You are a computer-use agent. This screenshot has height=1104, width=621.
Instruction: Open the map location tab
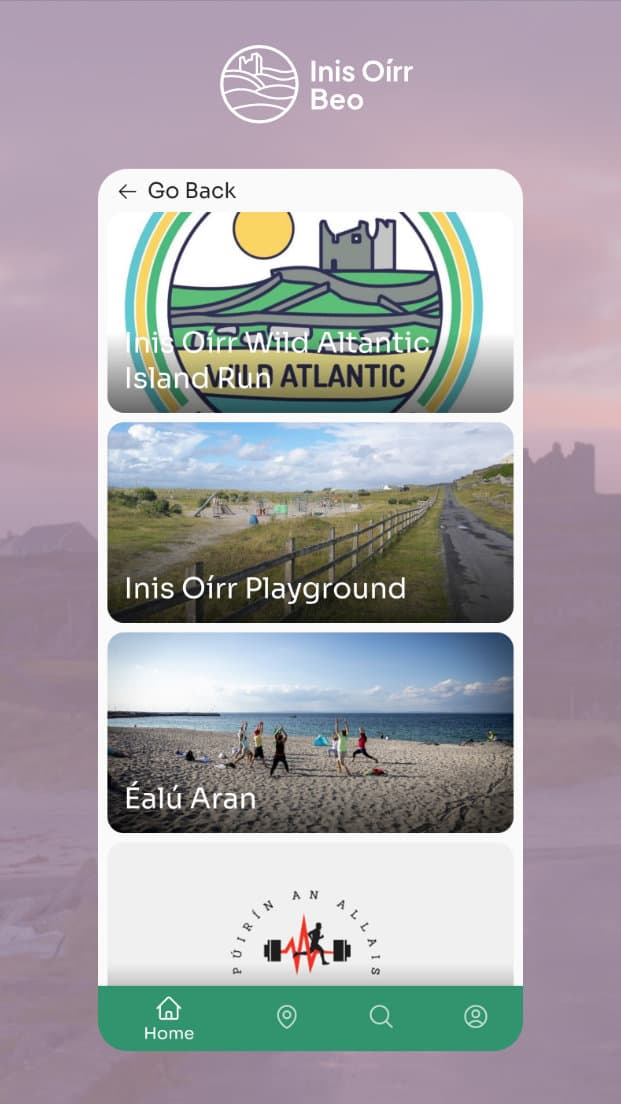click(286, 1017)
